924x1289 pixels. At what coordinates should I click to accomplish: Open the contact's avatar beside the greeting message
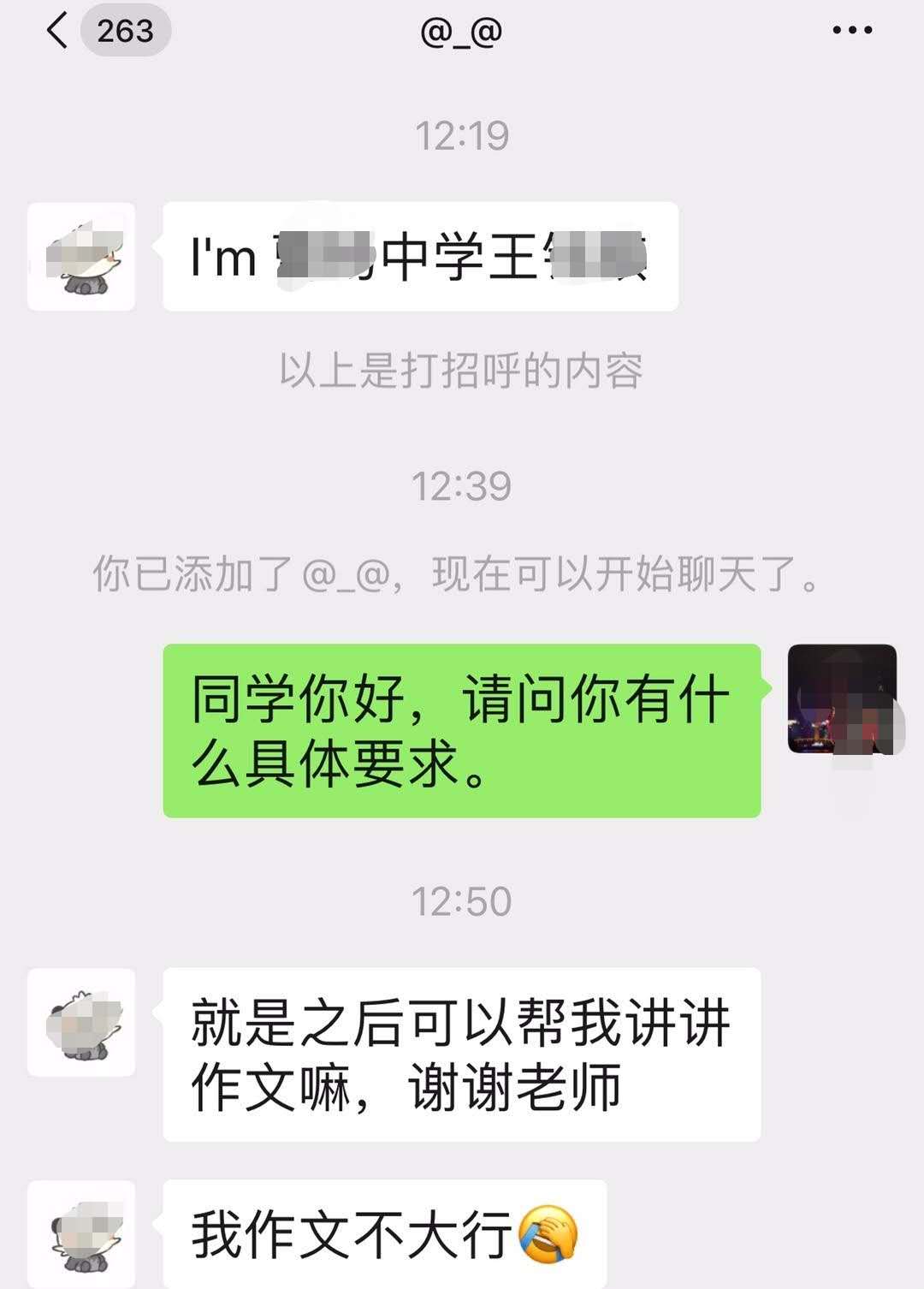coord(81,257)
